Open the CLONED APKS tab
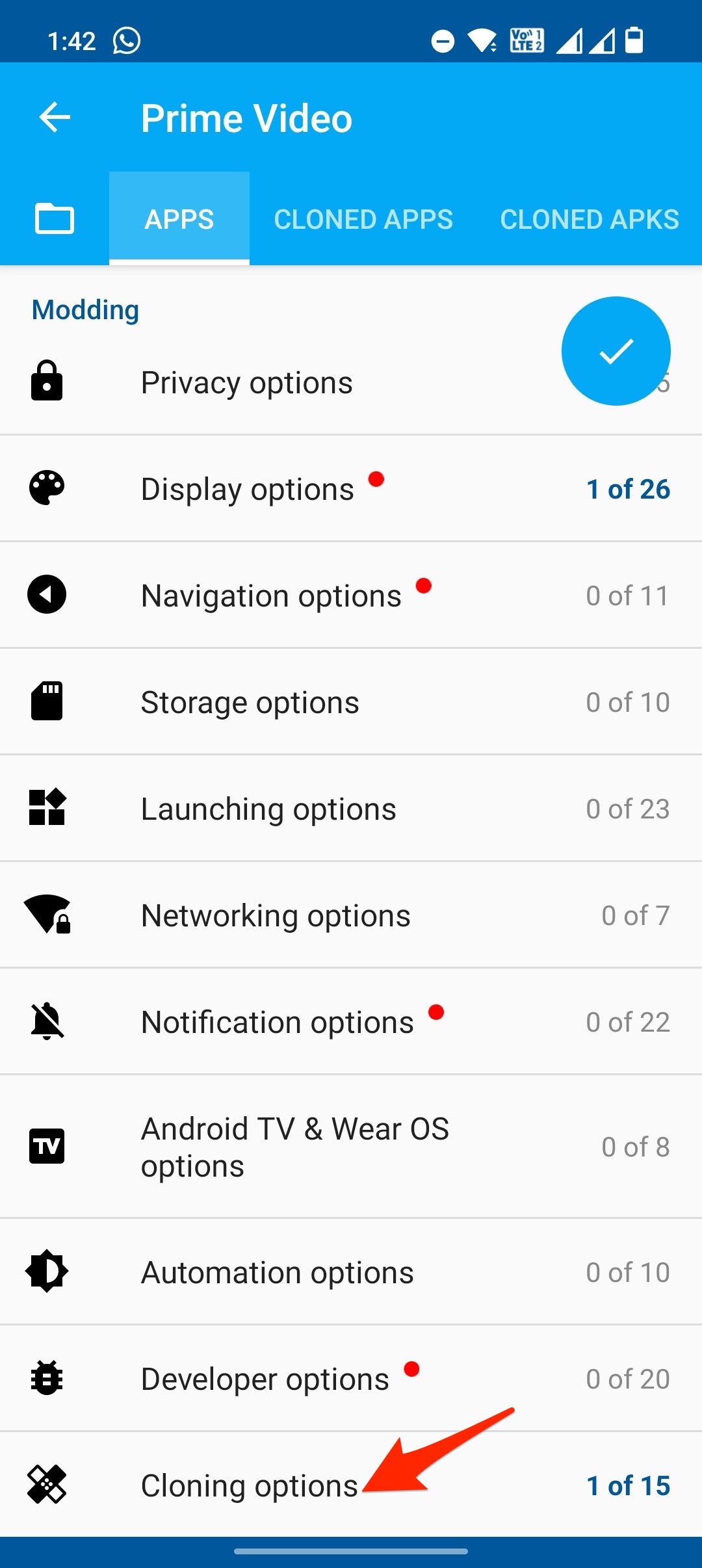 coord(588,219)
